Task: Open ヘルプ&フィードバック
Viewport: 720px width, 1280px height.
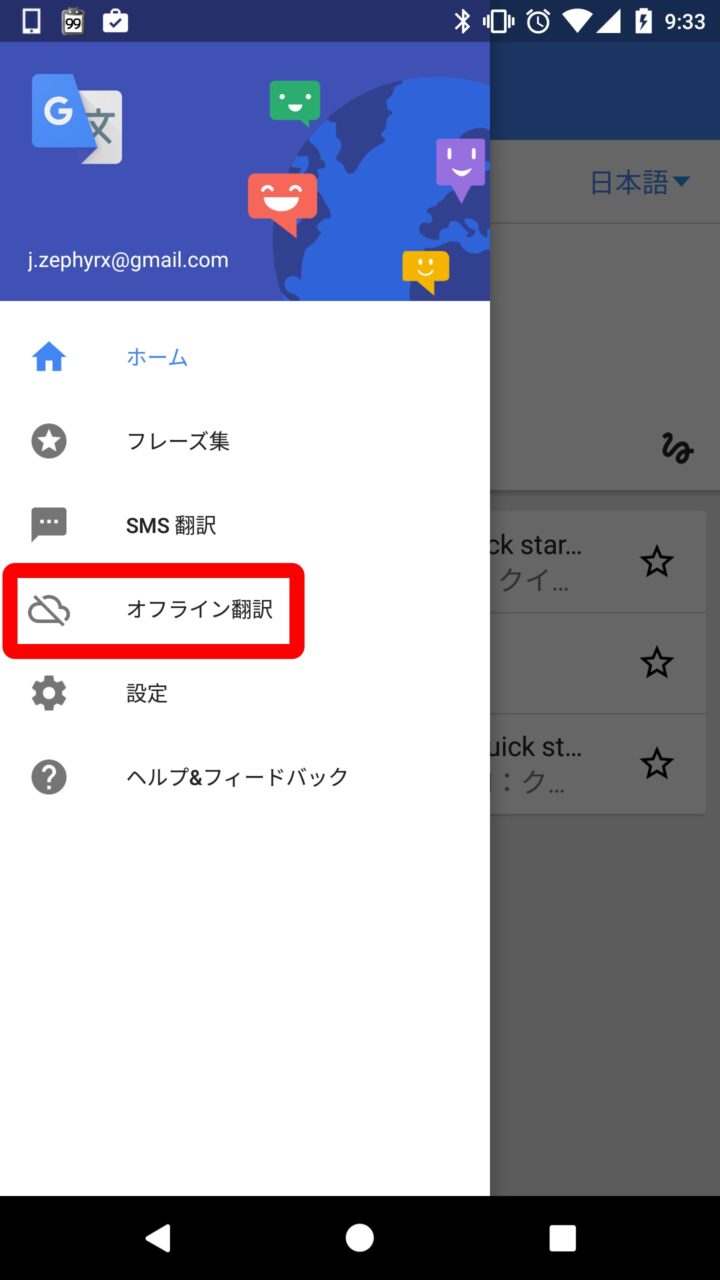Action: [237, 777]
